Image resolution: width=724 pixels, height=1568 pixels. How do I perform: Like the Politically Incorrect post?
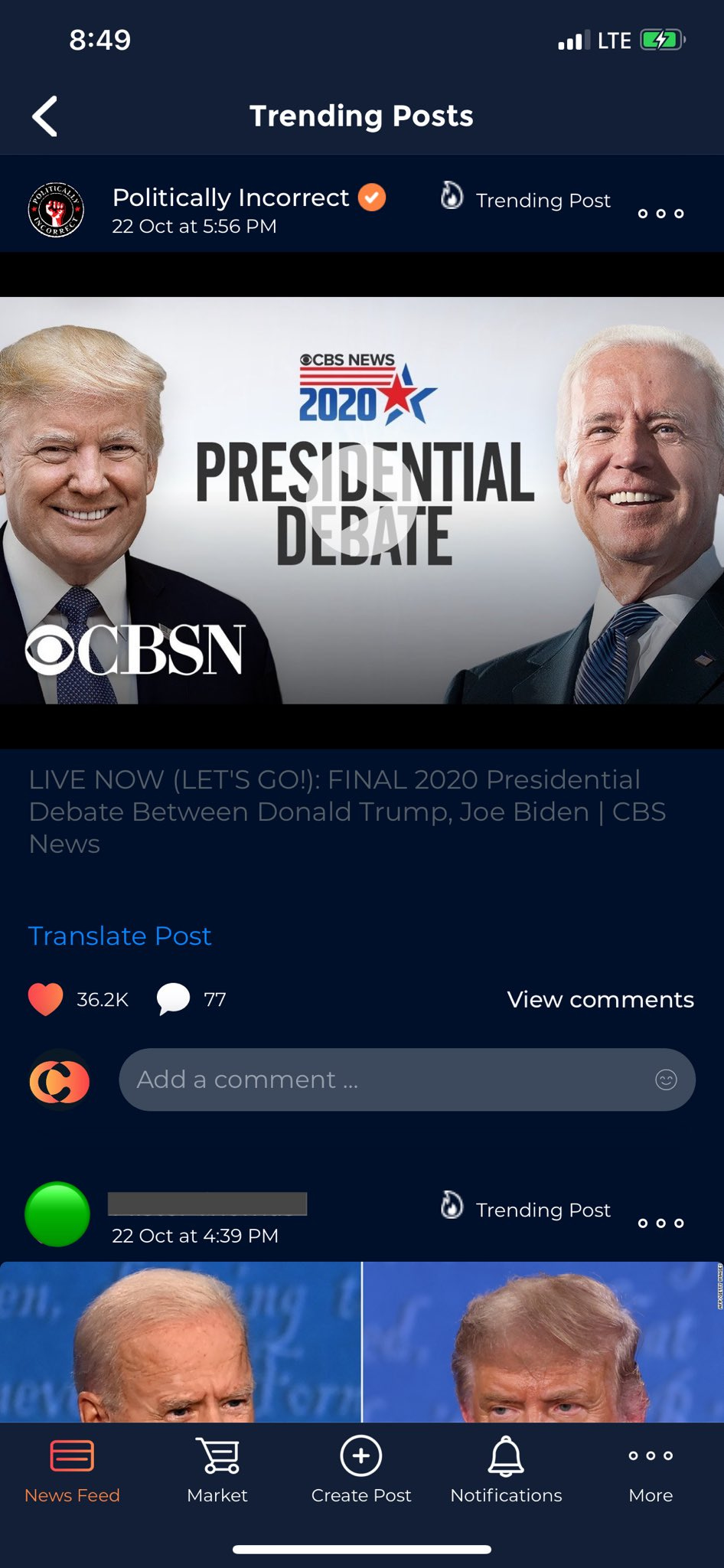(x=46, y=999)
